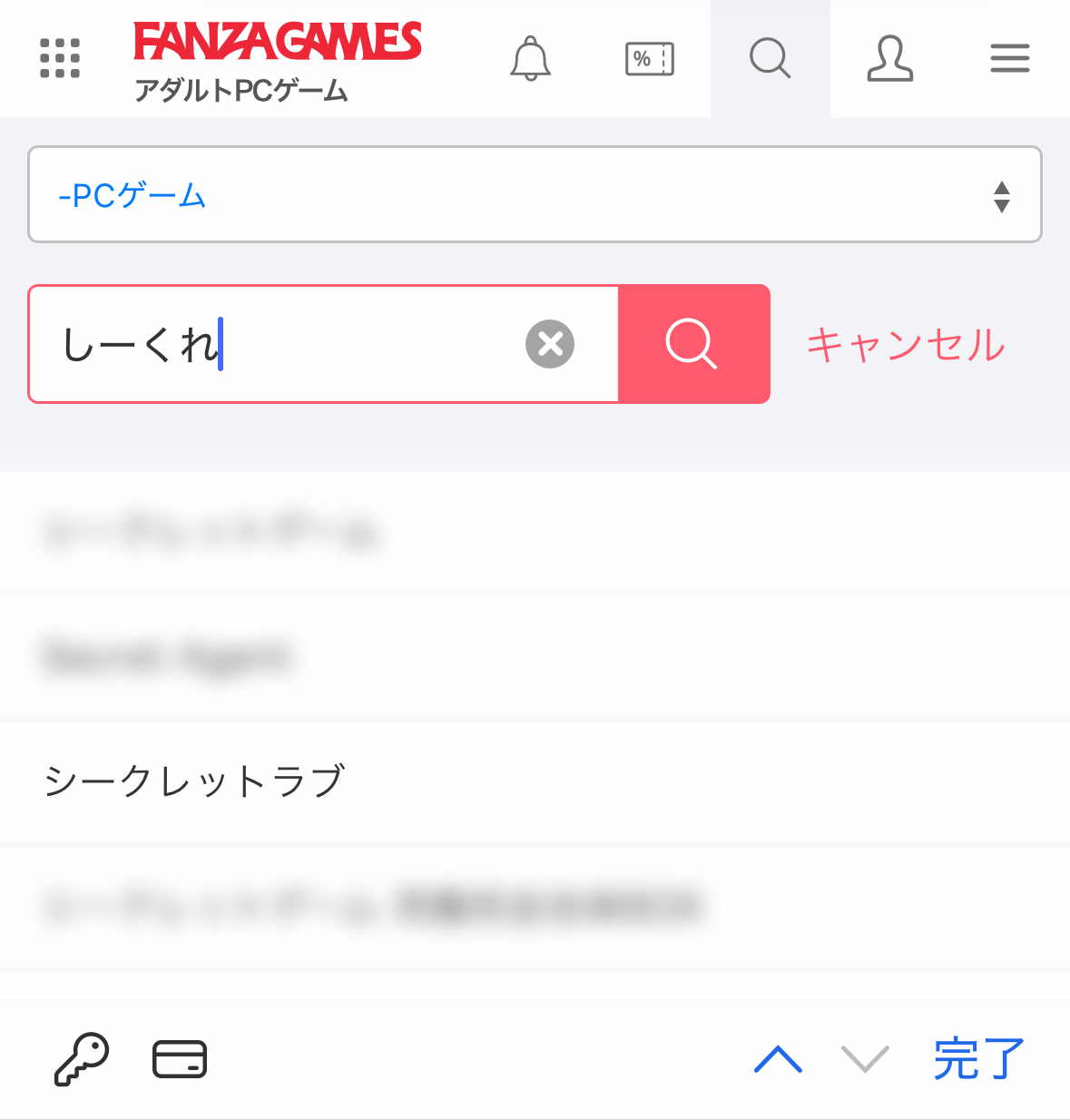Go to FANZA GAMES home via logo
This screenshot has height=1120, width=1070.
click(x=278, y=43)
